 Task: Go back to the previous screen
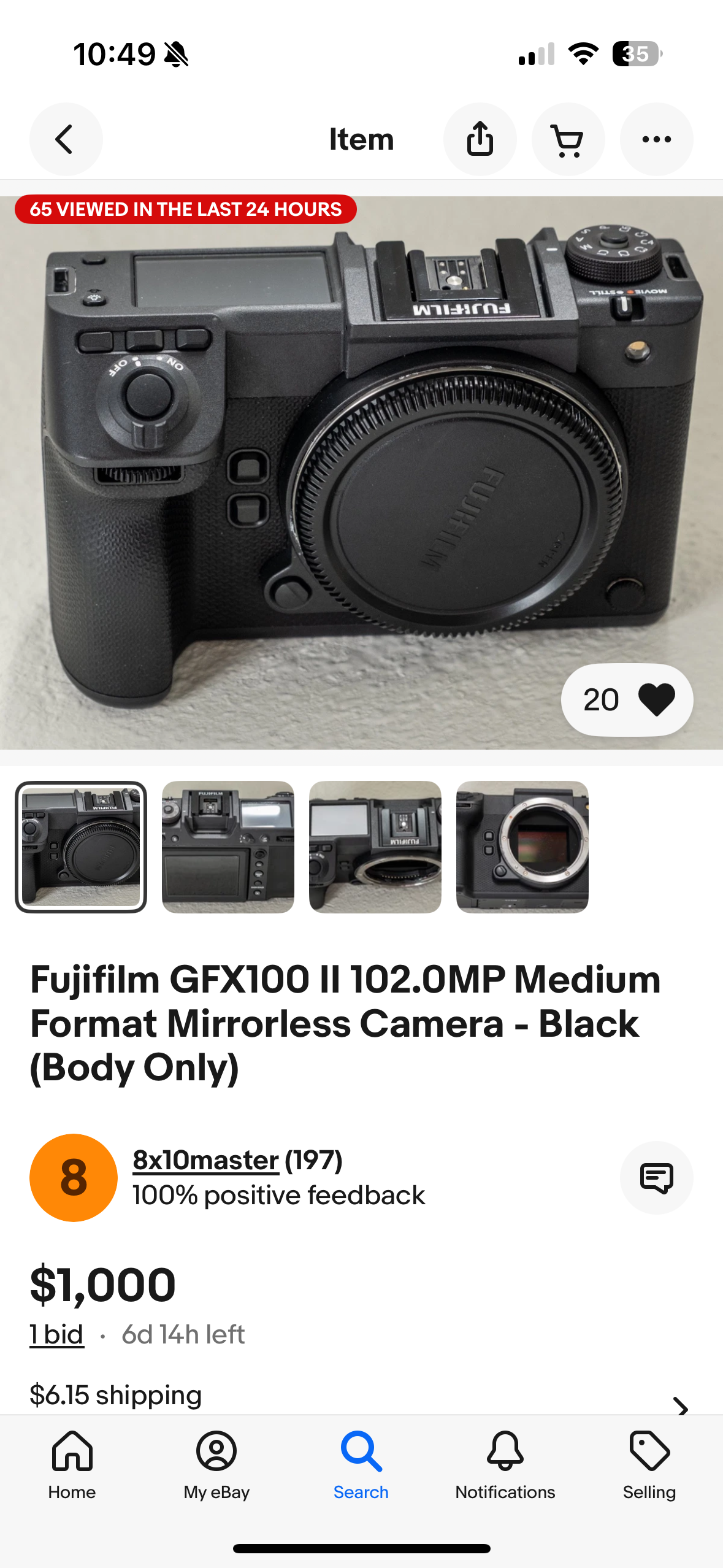point(66,139)
